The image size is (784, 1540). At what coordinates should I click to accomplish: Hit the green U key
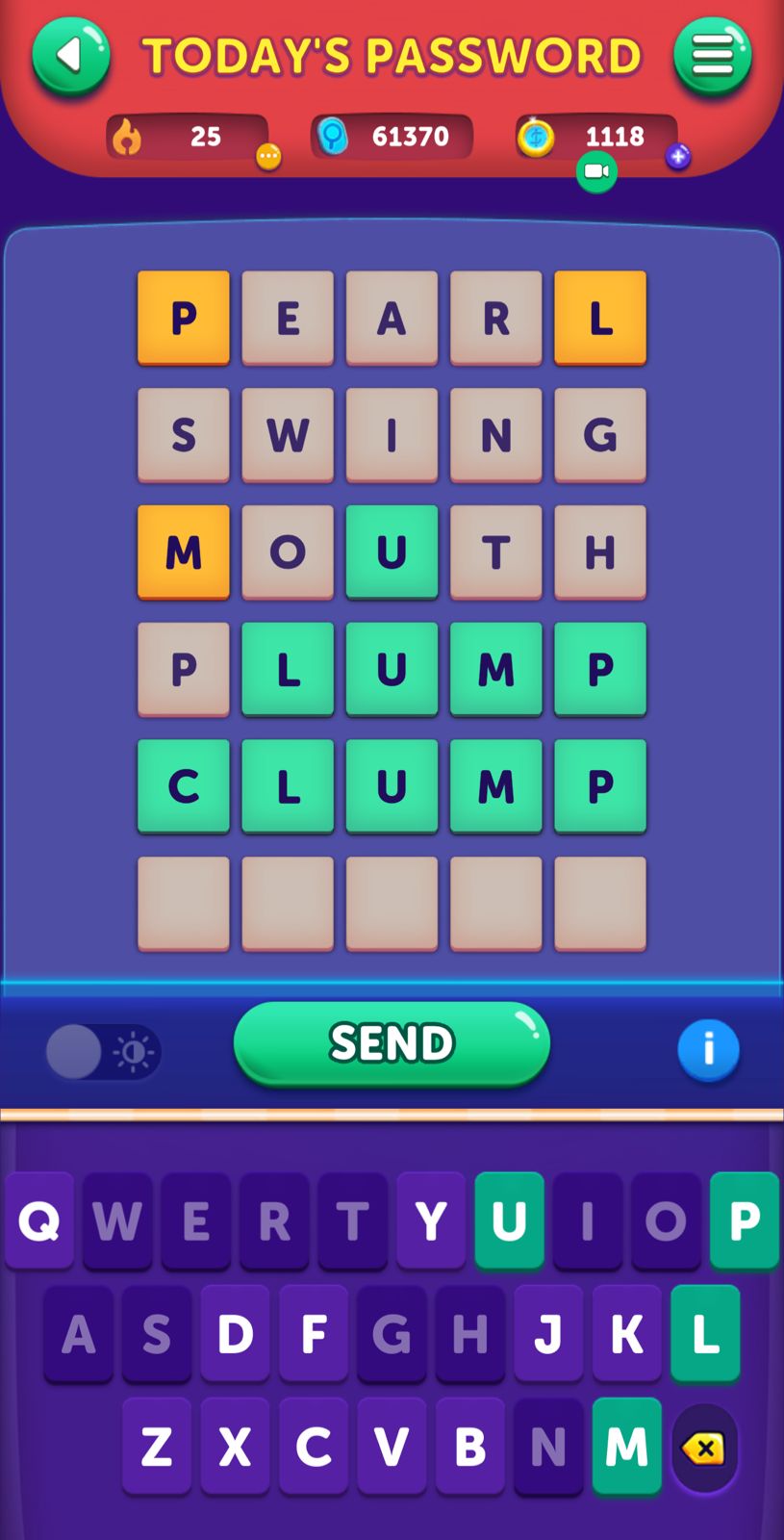509,1220
